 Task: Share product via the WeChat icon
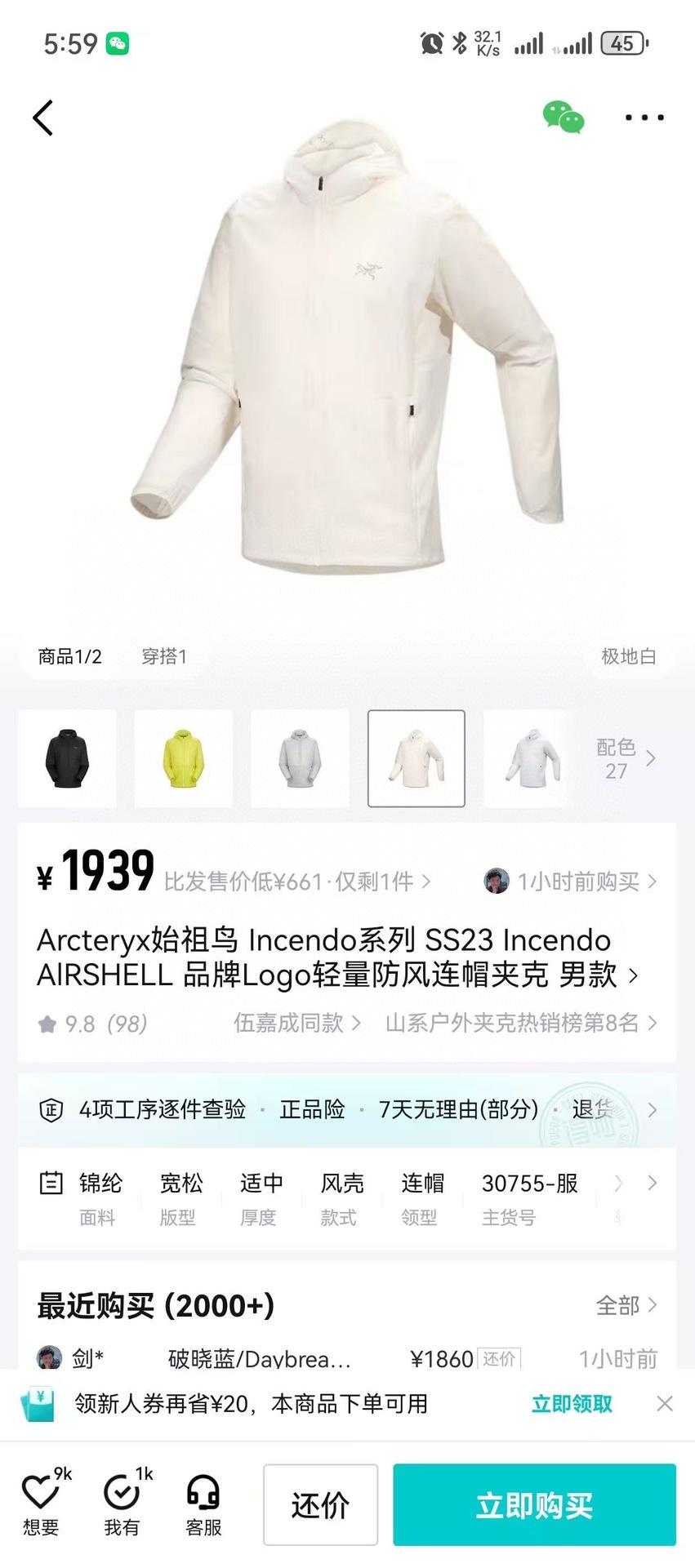tap(564, 118)
